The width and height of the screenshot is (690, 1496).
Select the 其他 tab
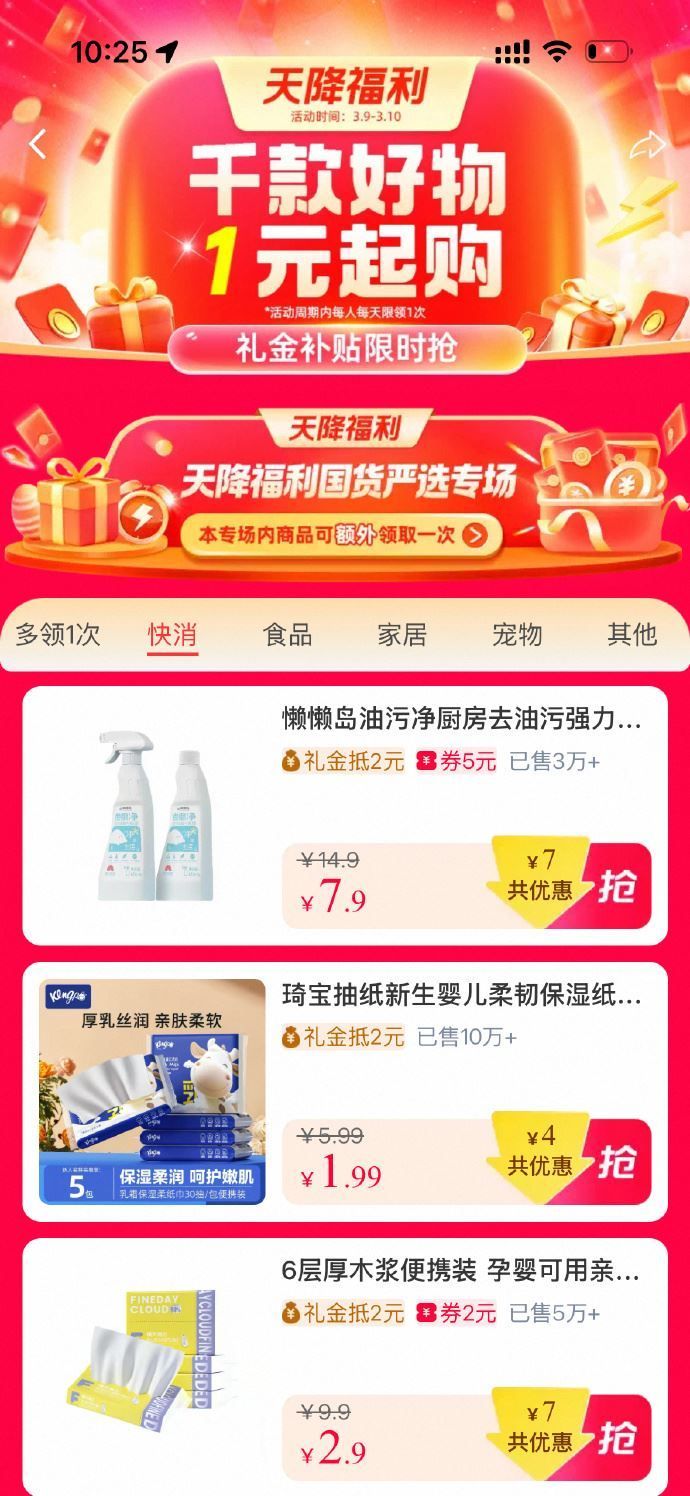pyautogui.click(x=632, y=634)
